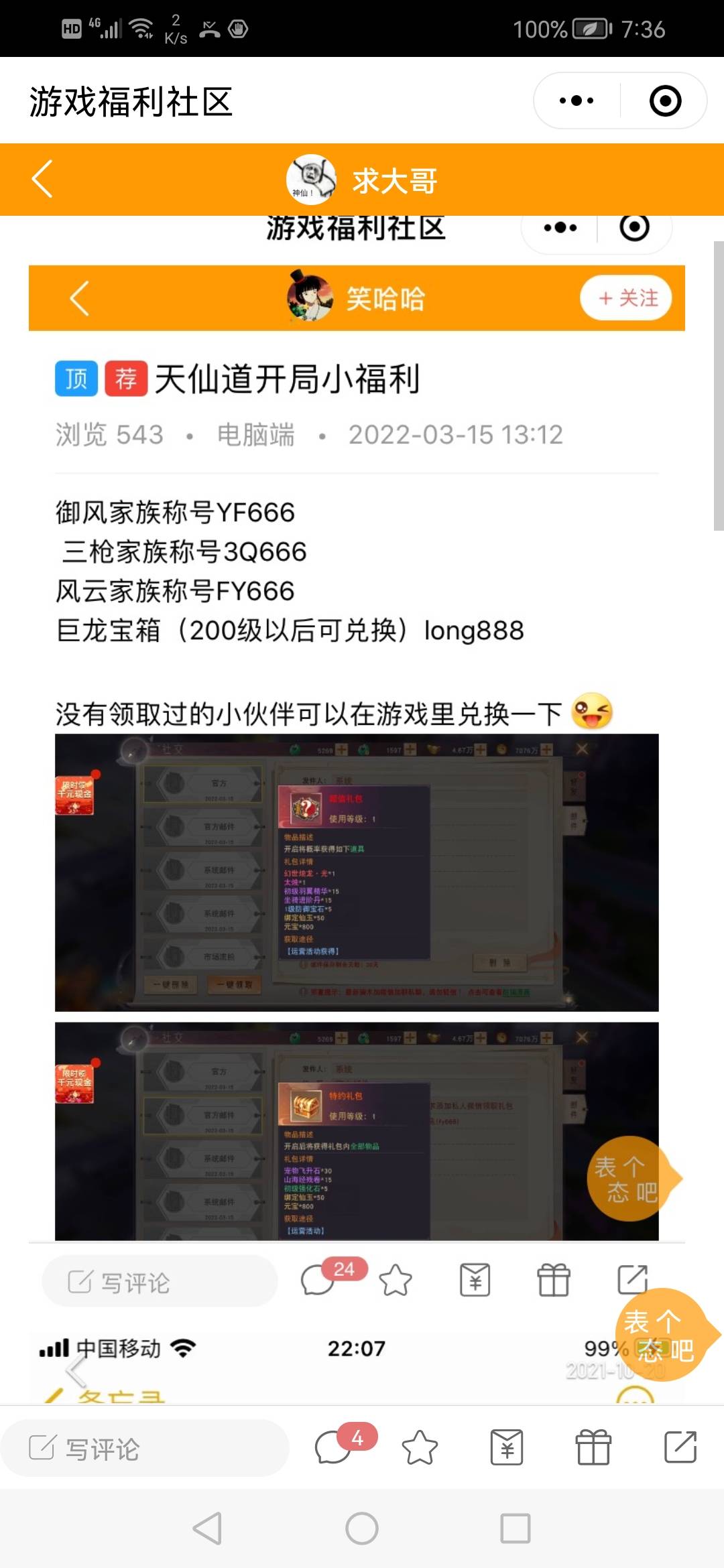Viewport: 724px width, 1568px height.
Task: Go back using the arrow beside 求大哥
Action: click(x=42, y=179)
